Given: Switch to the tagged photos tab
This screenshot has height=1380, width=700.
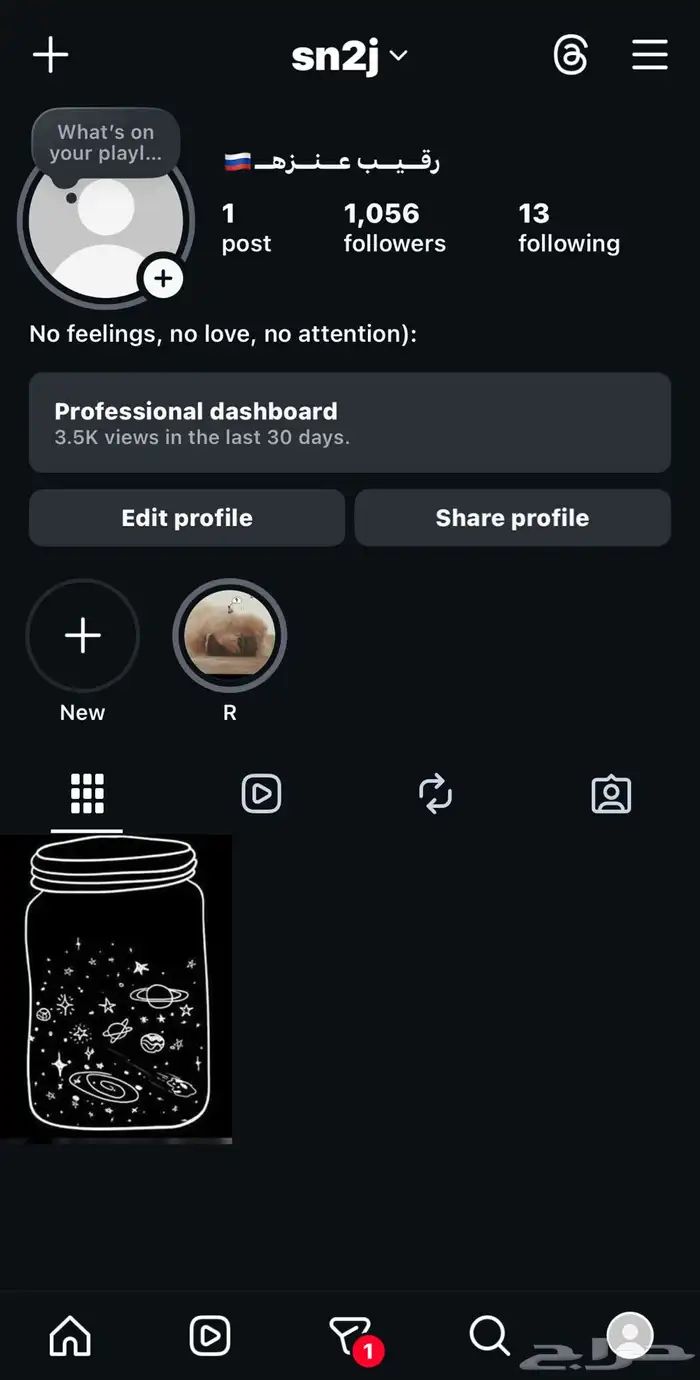Looking at the screenshot, I should (611, 794).
